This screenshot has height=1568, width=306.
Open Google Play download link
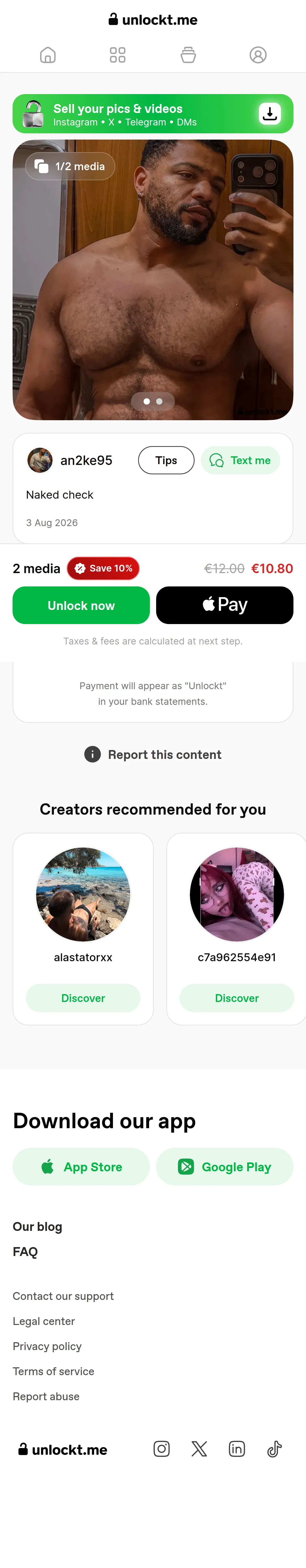click(x=224, y=1167)
